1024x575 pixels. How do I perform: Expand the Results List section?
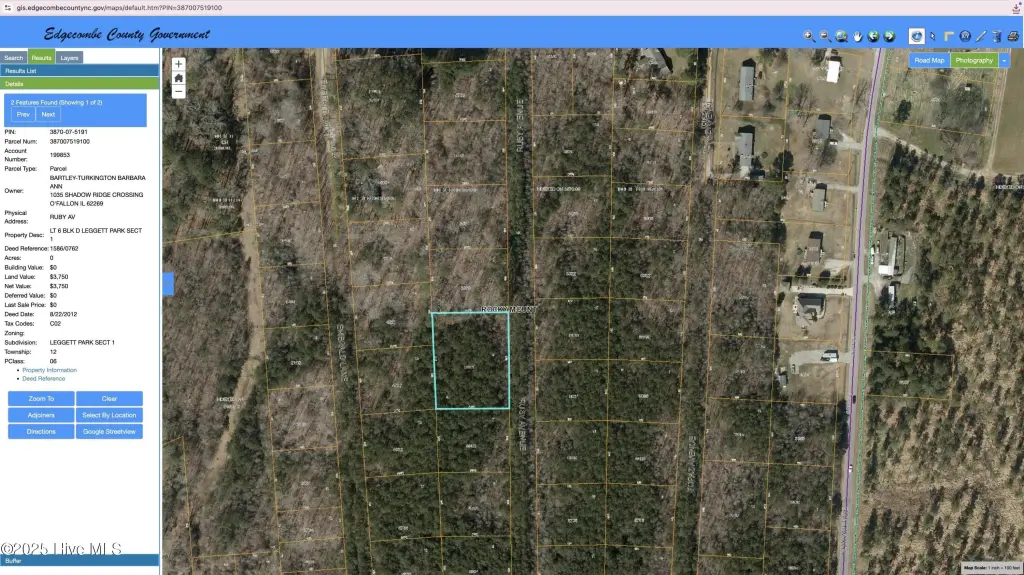tap(80, 71)
